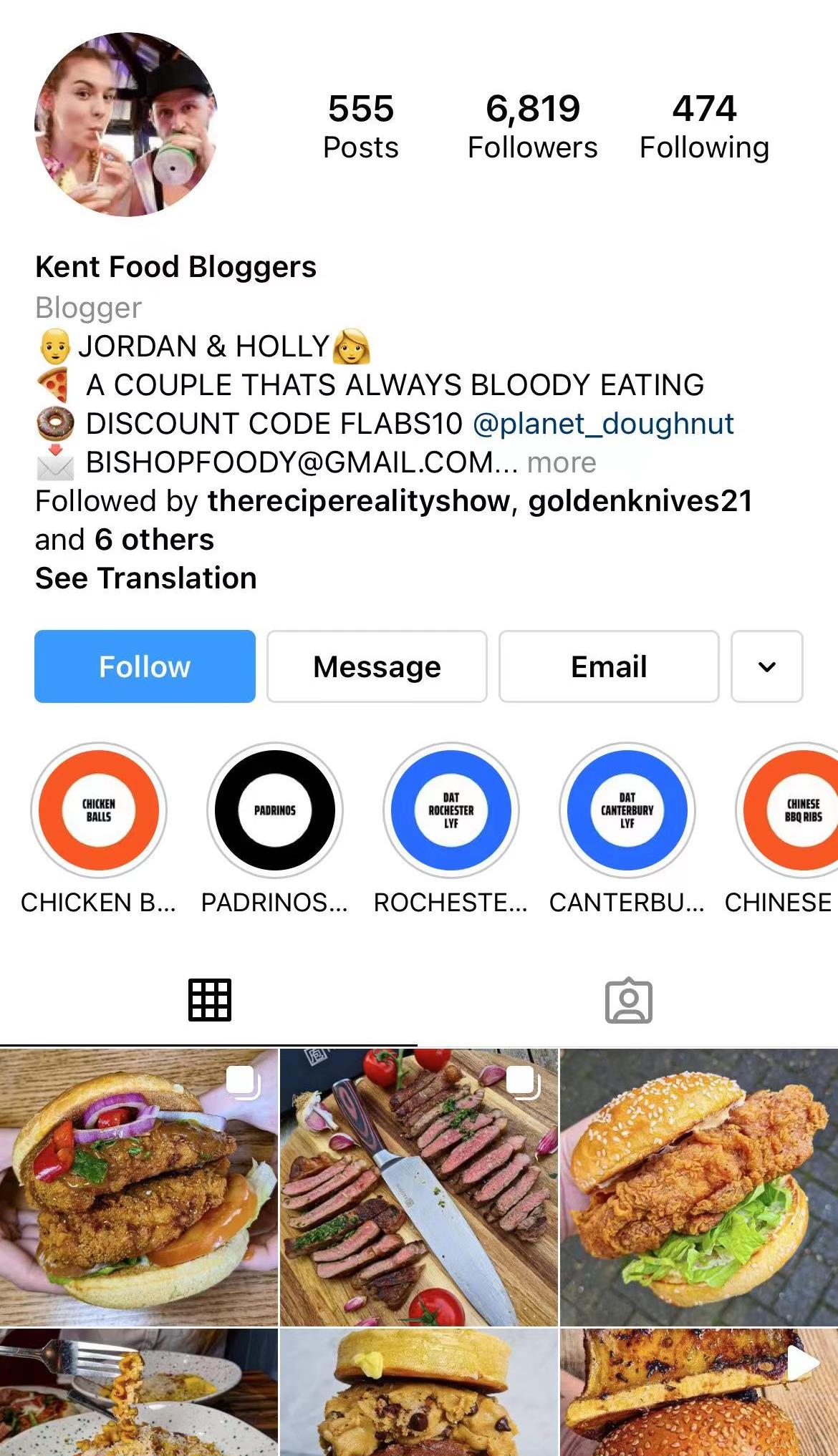Viewport: 838px width, 1456px height.
Task: Tap the Email contact button
Action: (x=609, y=666)
